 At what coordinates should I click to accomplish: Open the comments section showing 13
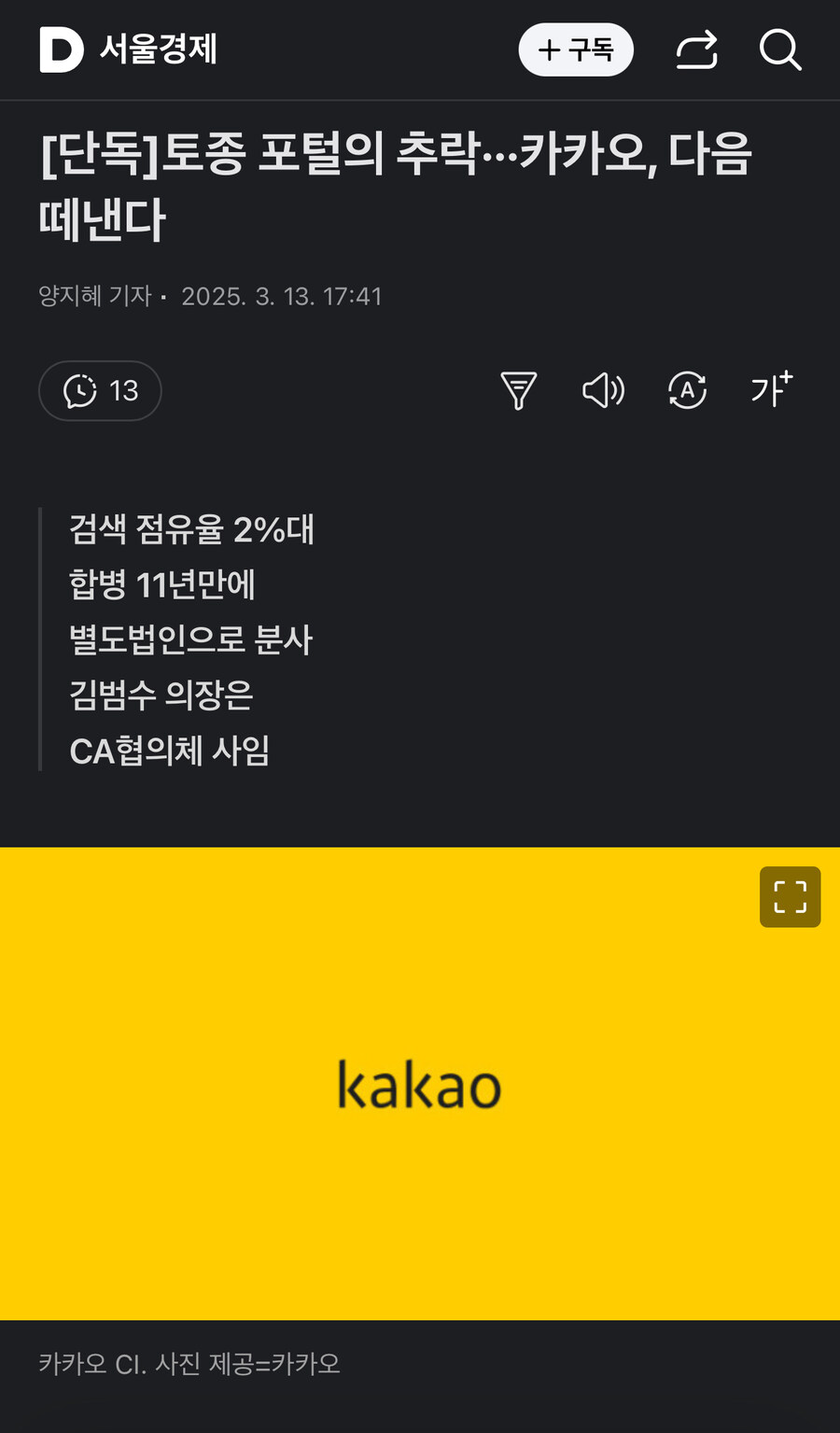(99, 391)
